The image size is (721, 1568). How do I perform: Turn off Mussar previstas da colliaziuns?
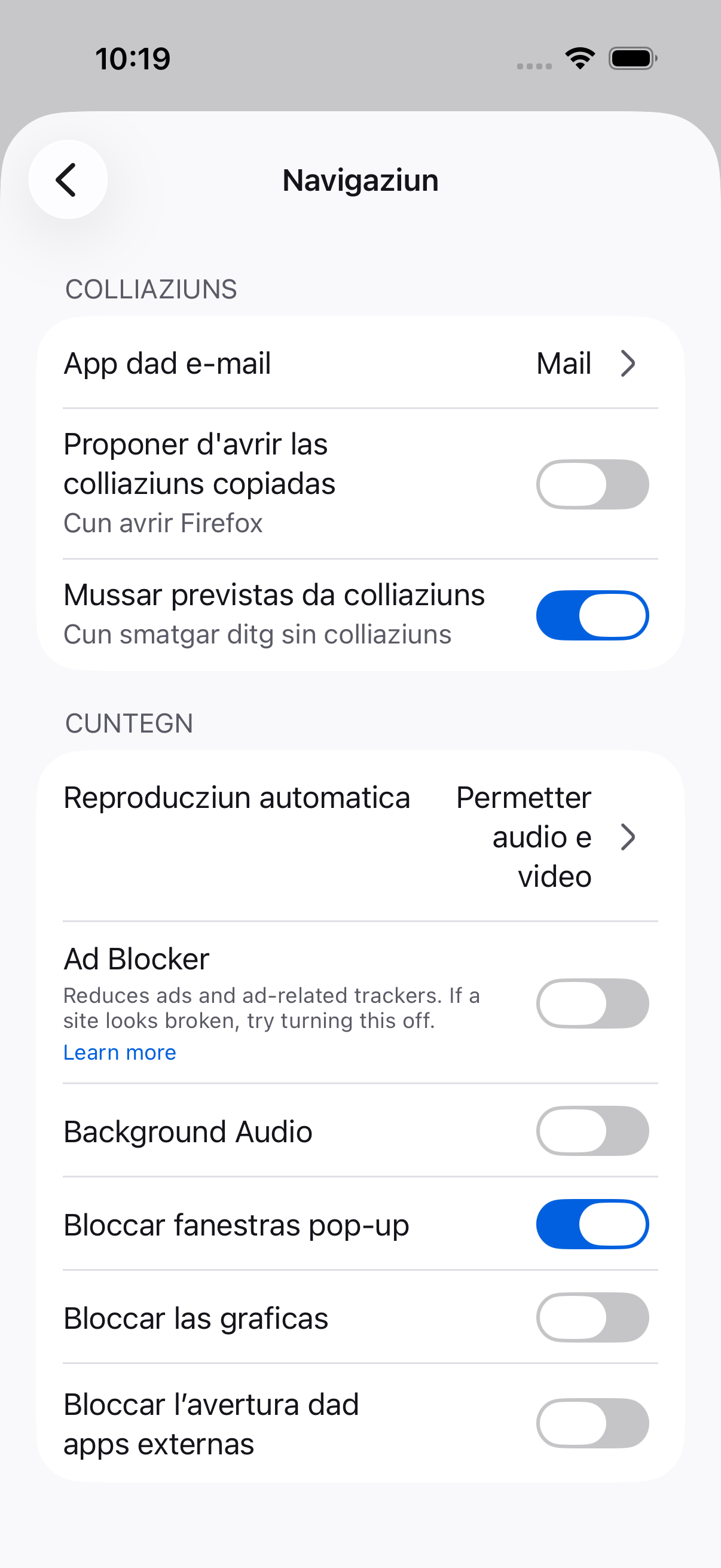click(x=592, y=615)
